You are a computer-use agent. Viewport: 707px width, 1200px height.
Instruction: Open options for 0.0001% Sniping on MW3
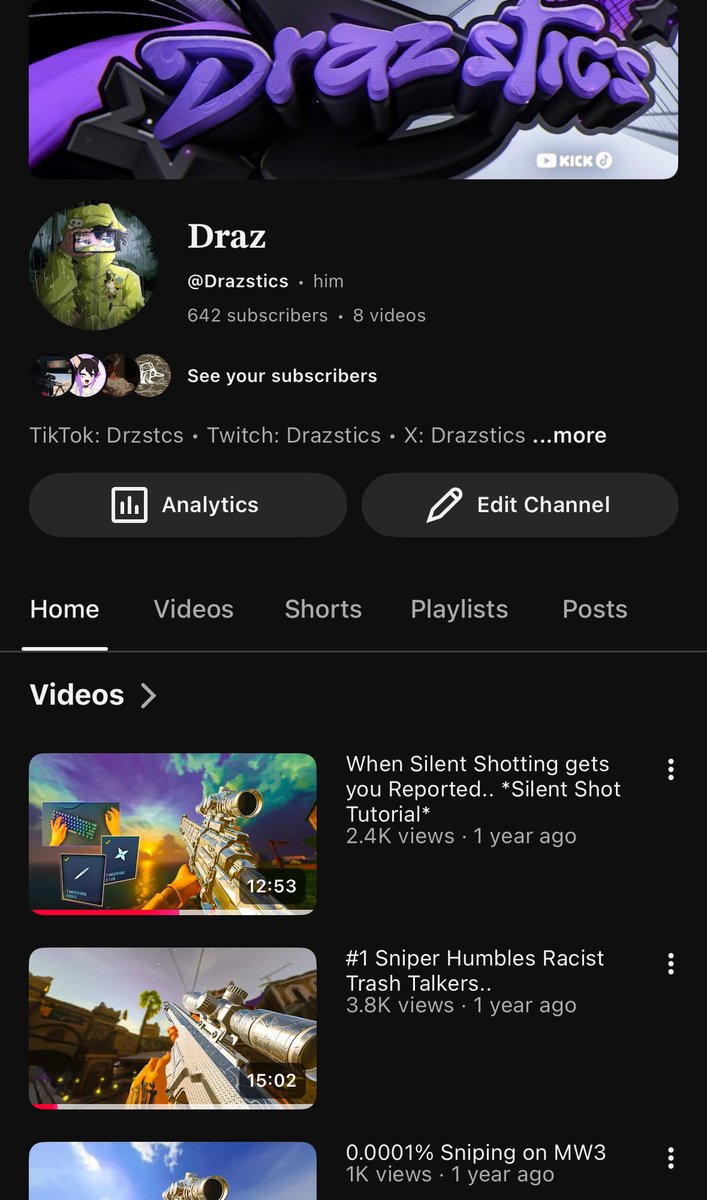670,1158
